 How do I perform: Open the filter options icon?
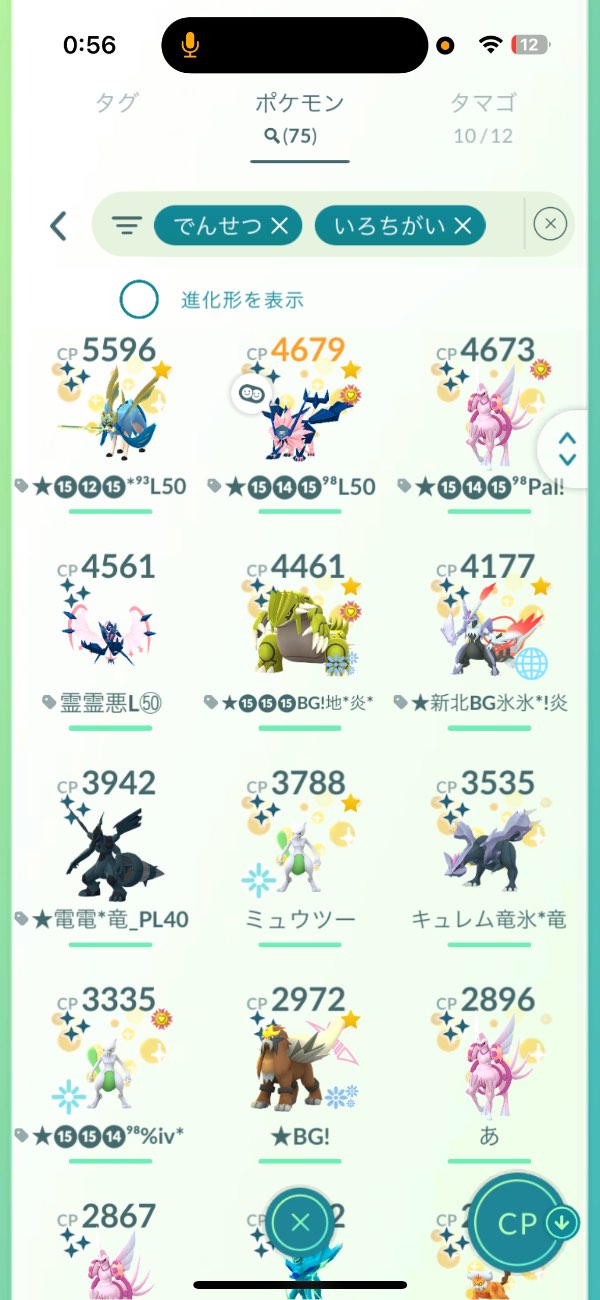(x=126, y=226)
